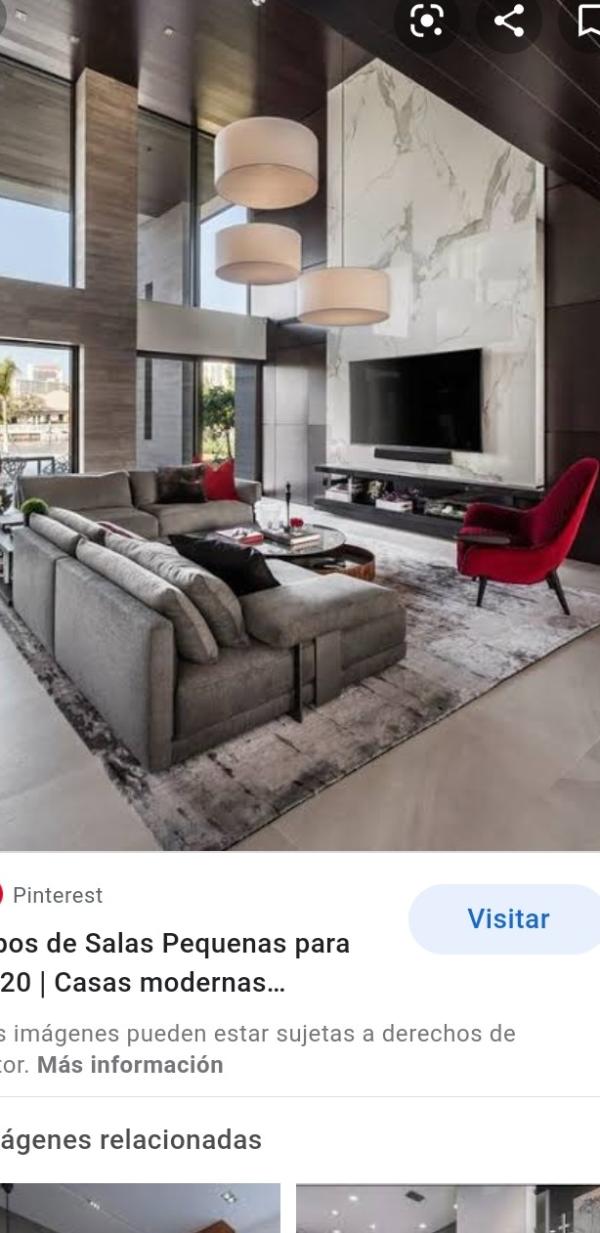Search this image with Google Lens
This screenshot has height=1233, width=600.
[427, 22]
